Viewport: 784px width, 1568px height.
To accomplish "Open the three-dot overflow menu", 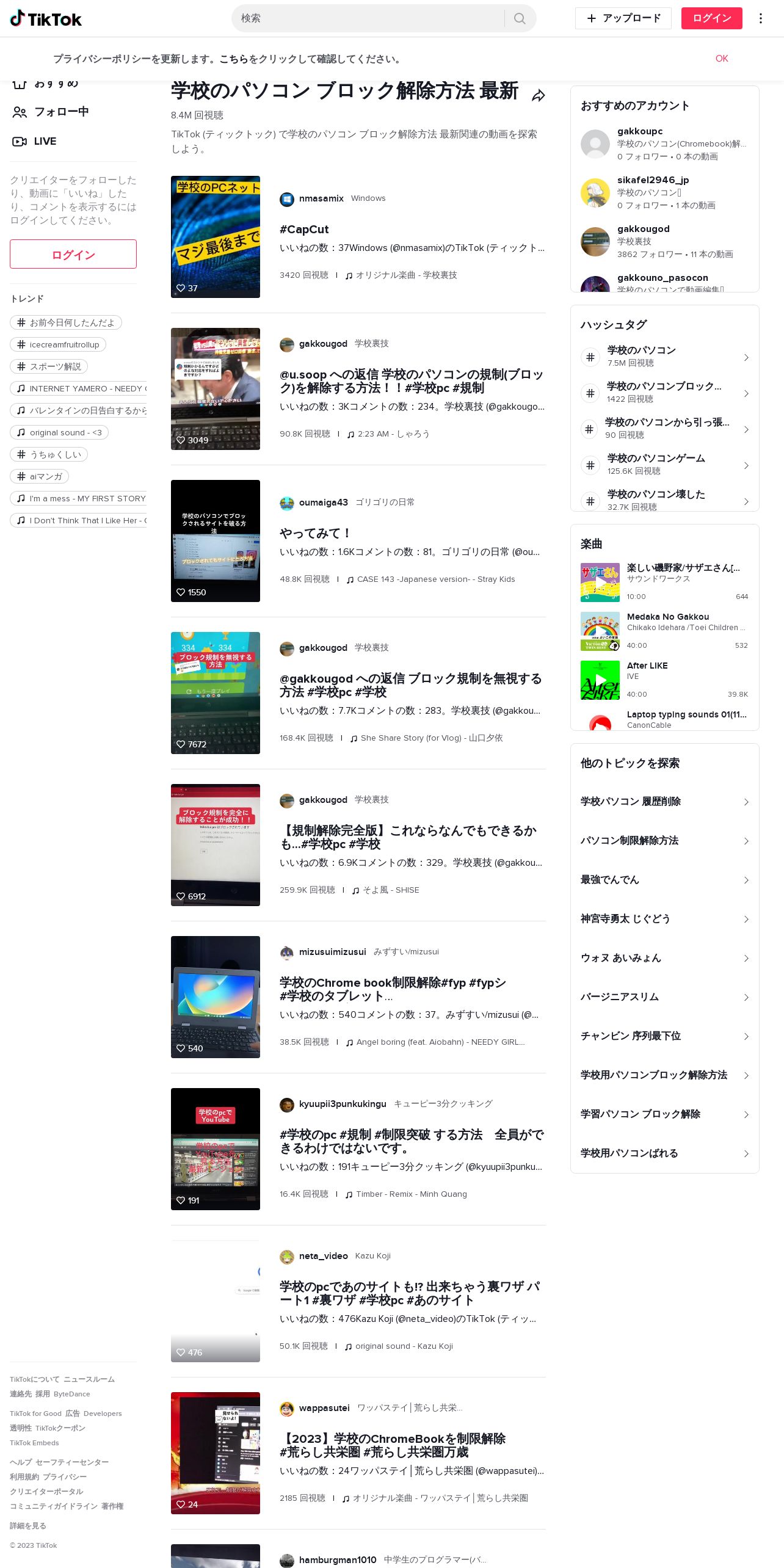I will [760, 18].
